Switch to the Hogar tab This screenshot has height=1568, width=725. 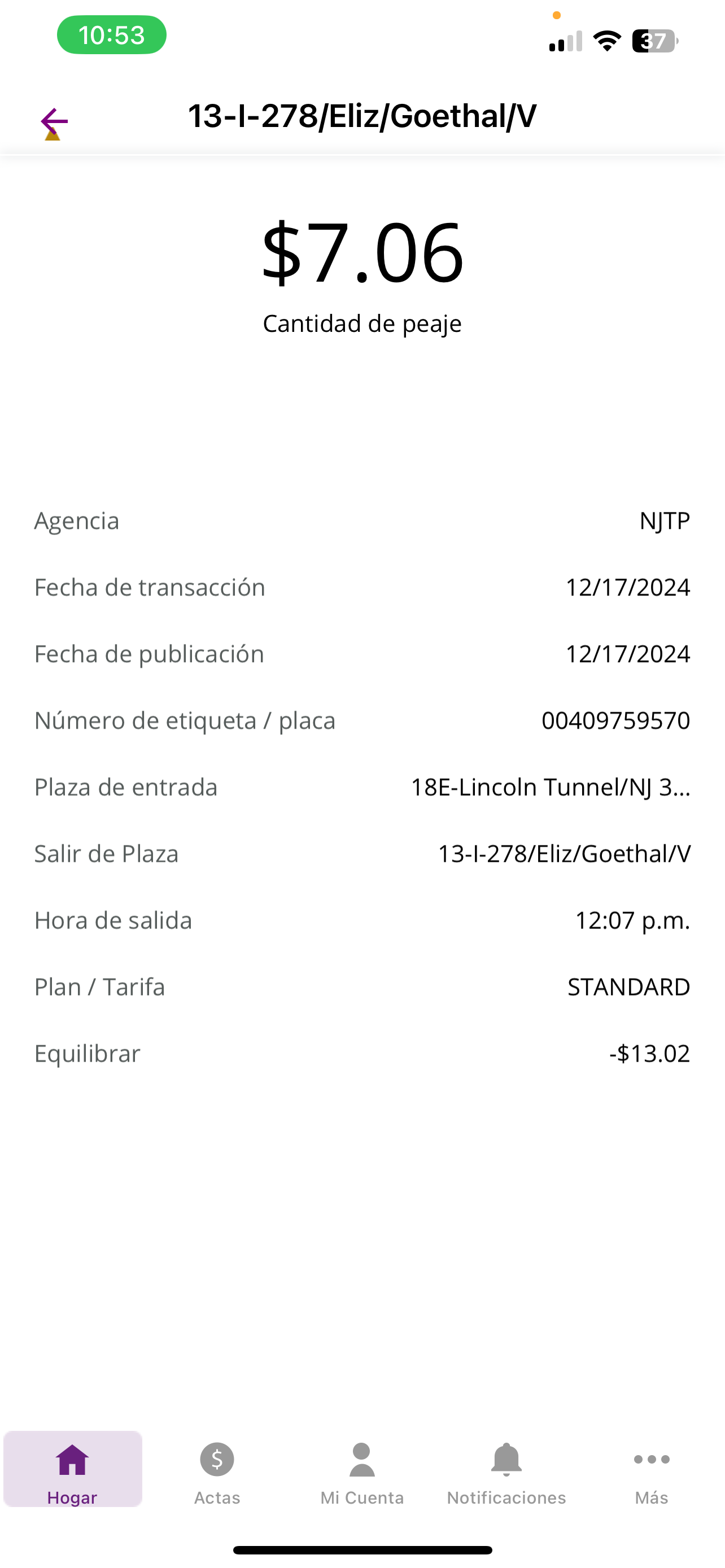point(72,1469)
